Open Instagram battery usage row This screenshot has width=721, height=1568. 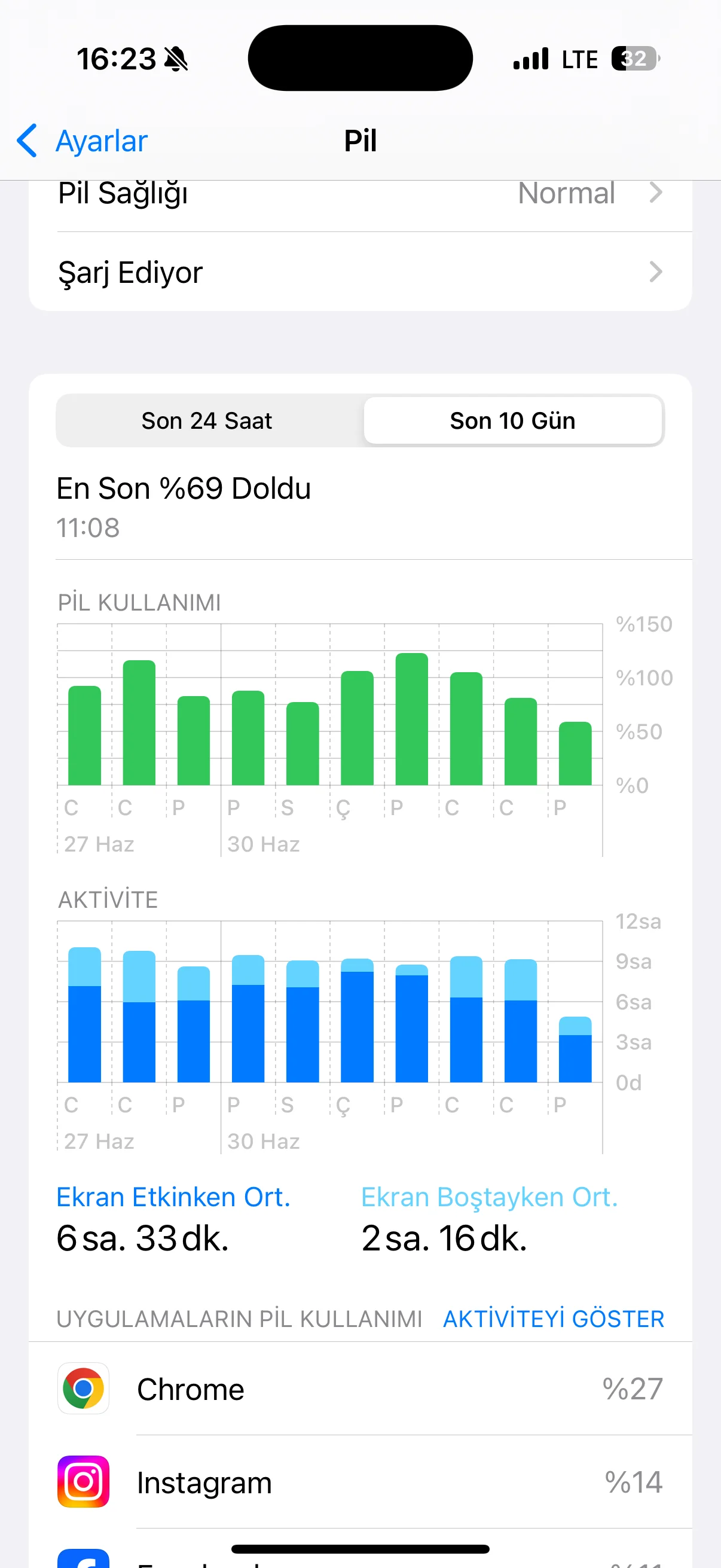point(359,1481)
